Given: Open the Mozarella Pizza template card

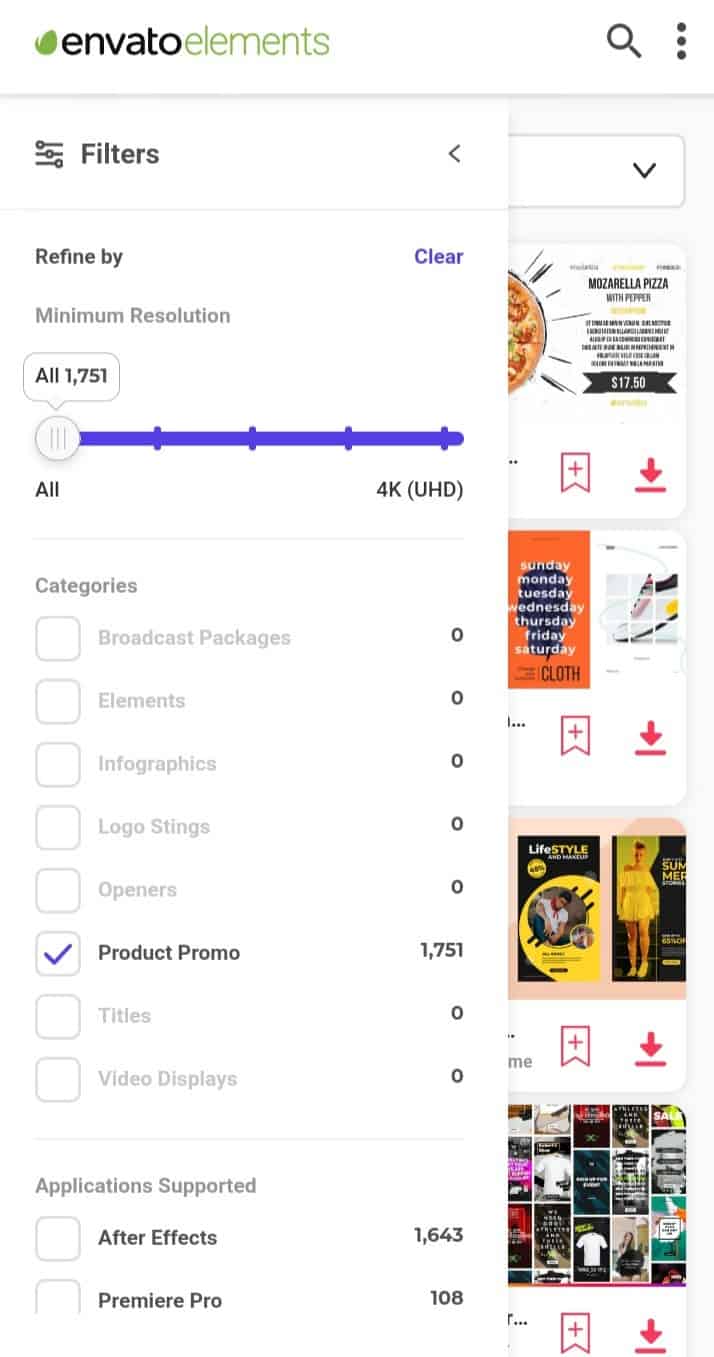Looking at the screenshot, I should (598, 336).
